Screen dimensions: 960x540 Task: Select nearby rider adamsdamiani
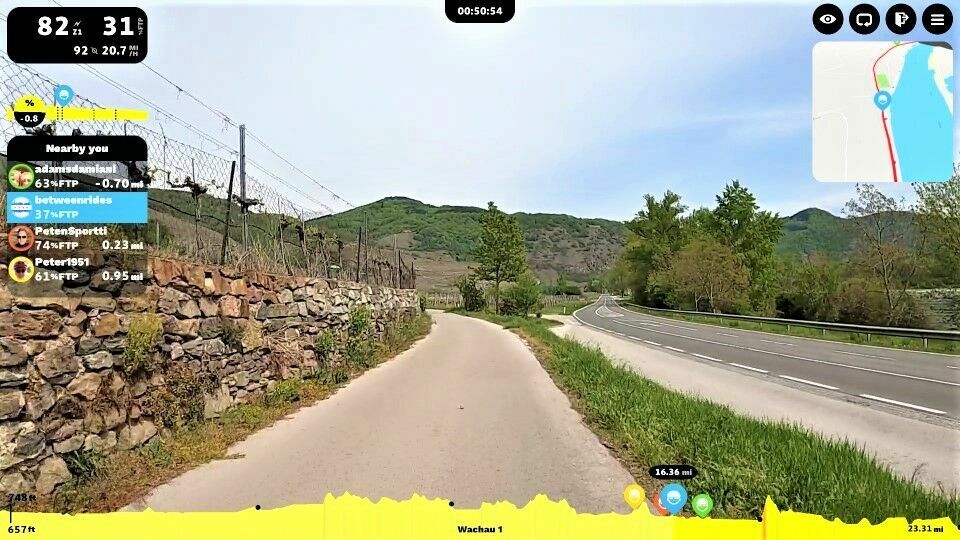point(77,176)
